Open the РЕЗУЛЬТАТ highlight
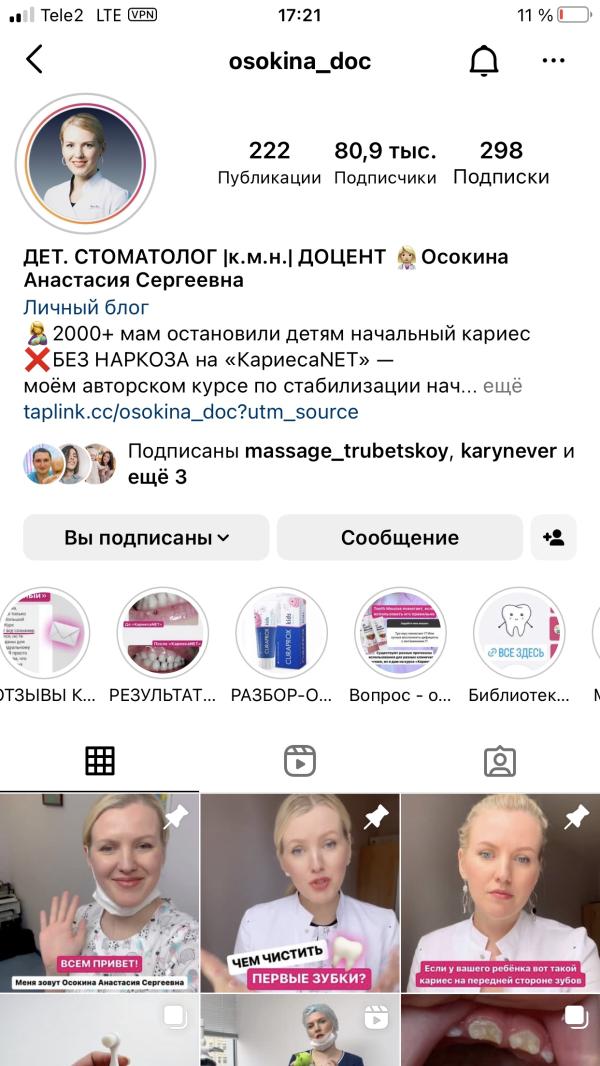 [x=163, y=633]
